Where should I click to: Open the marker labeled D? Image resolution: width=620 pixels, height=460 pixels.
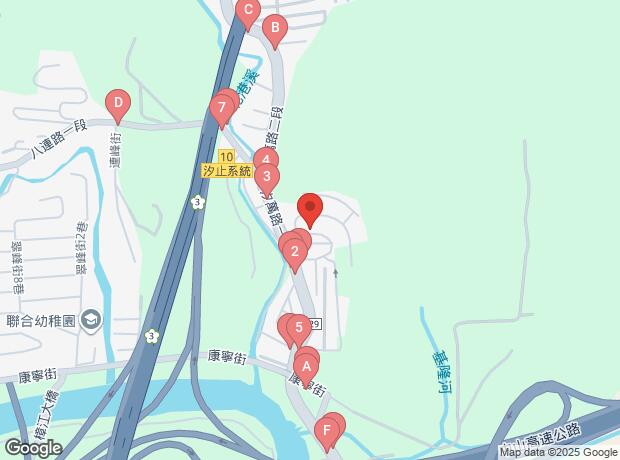(x=118, y=102)
